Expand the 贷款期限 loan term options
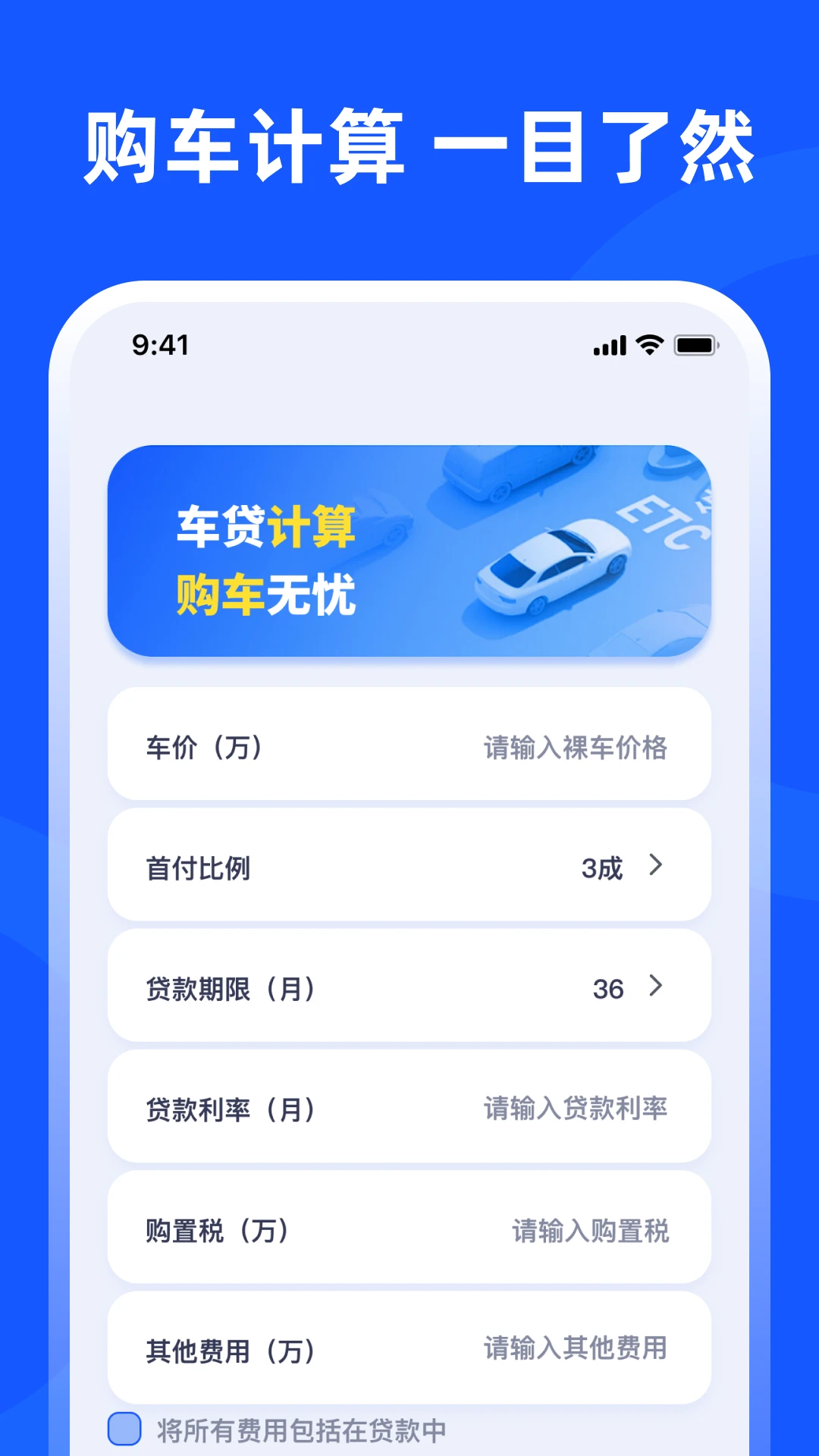Screen dimensions: 819x1456 pos(409,987)
